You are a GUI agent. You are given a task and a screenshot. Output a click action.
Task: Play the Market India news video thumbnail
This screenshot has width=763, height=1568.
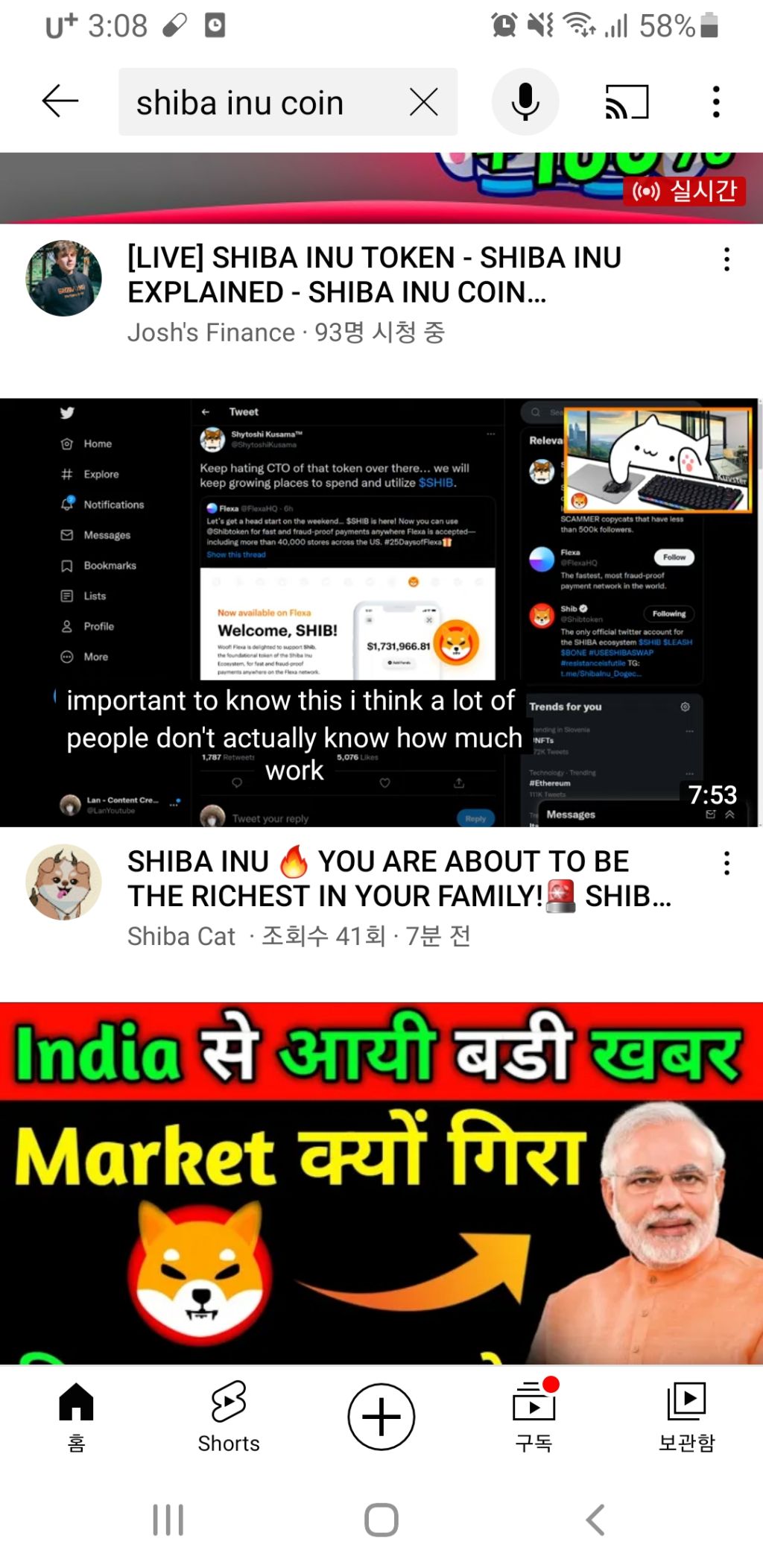(380, 1183)
